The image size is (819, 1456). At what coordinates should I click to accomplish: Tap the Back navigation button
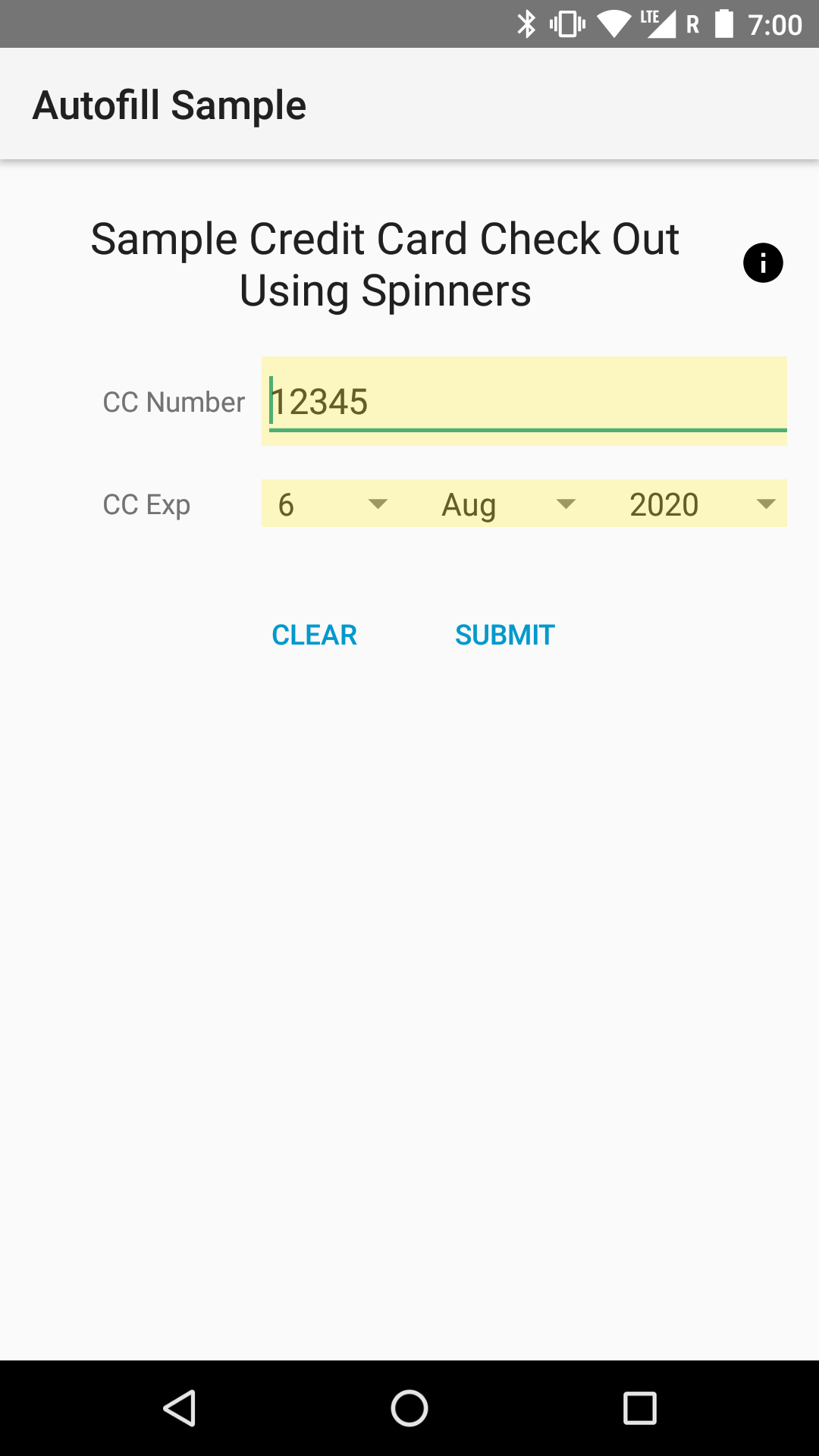(180, 1407)
